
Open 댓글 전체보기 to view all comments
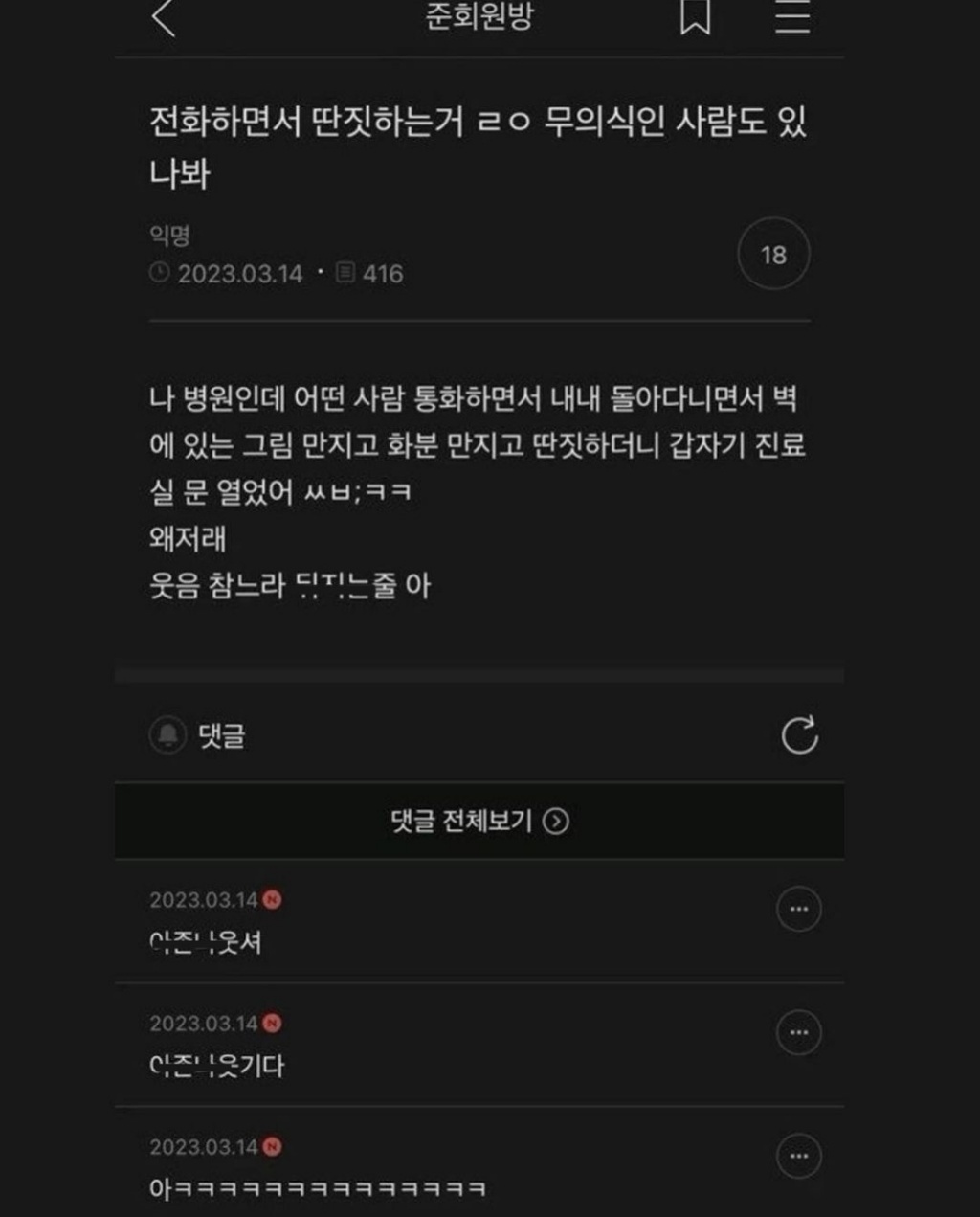point(479,821)
